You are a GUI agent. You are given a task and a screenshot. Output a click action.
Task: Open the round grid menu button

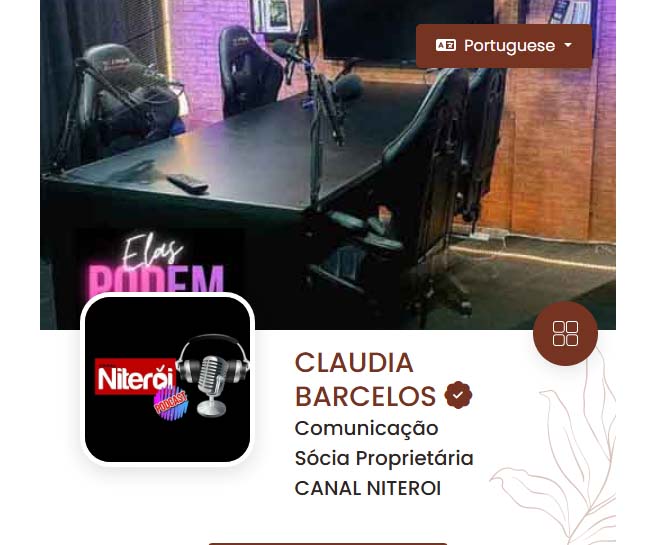565,334
